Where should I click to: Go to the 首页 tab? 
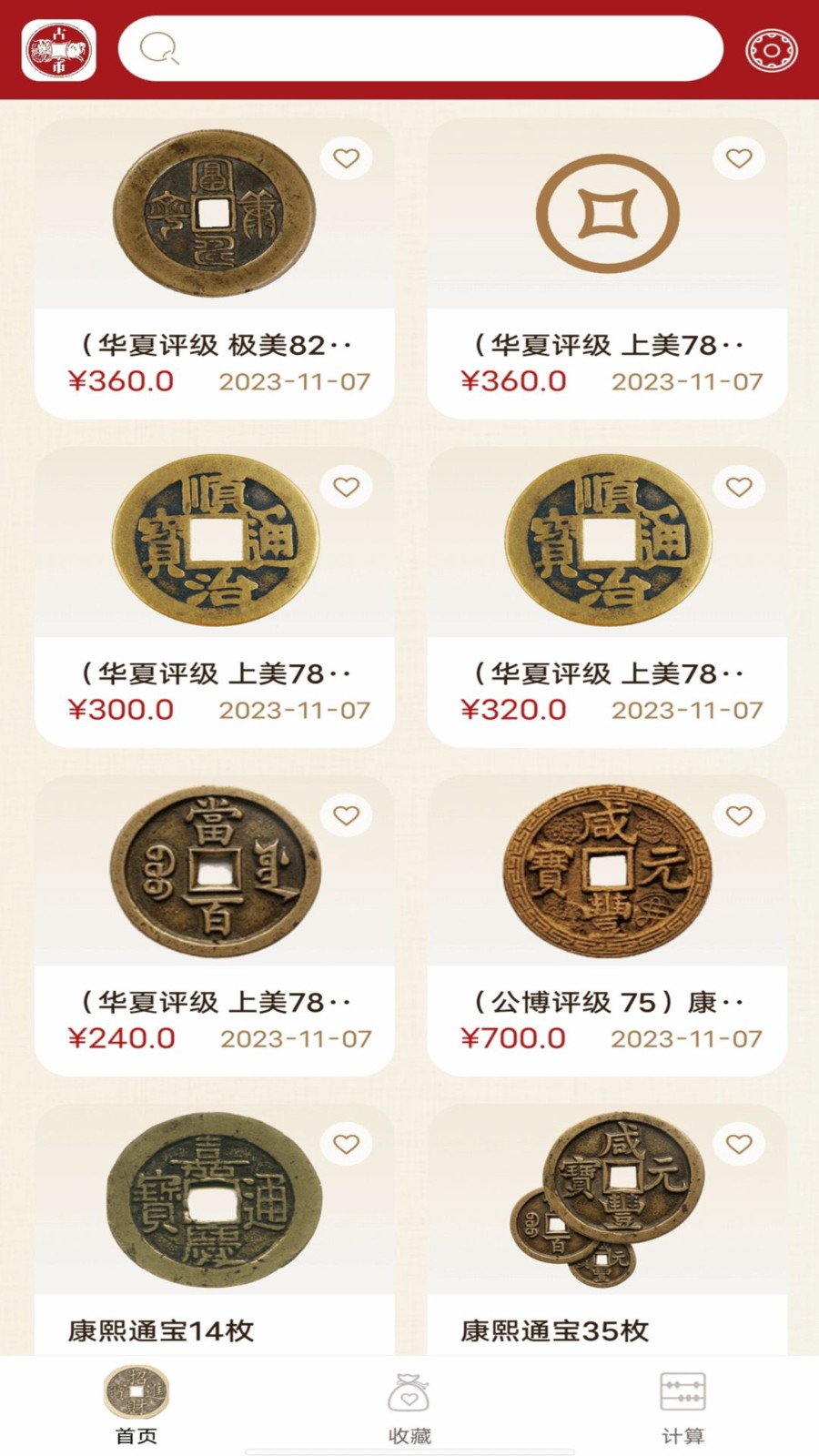pyautogui.click(x=136, y=1408)
